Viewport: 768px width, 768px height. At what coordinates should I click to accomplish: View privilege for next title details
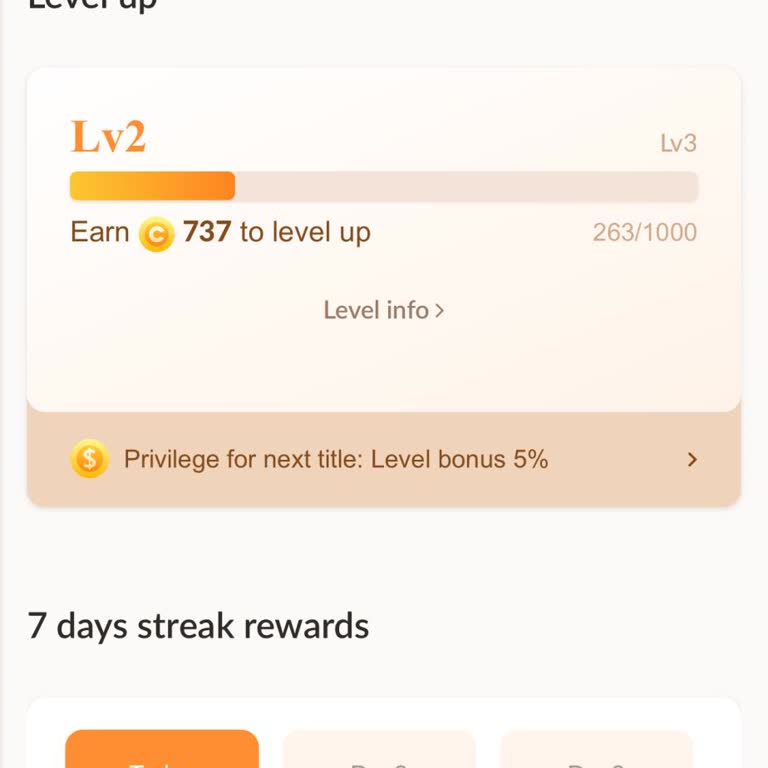[384, 460]
